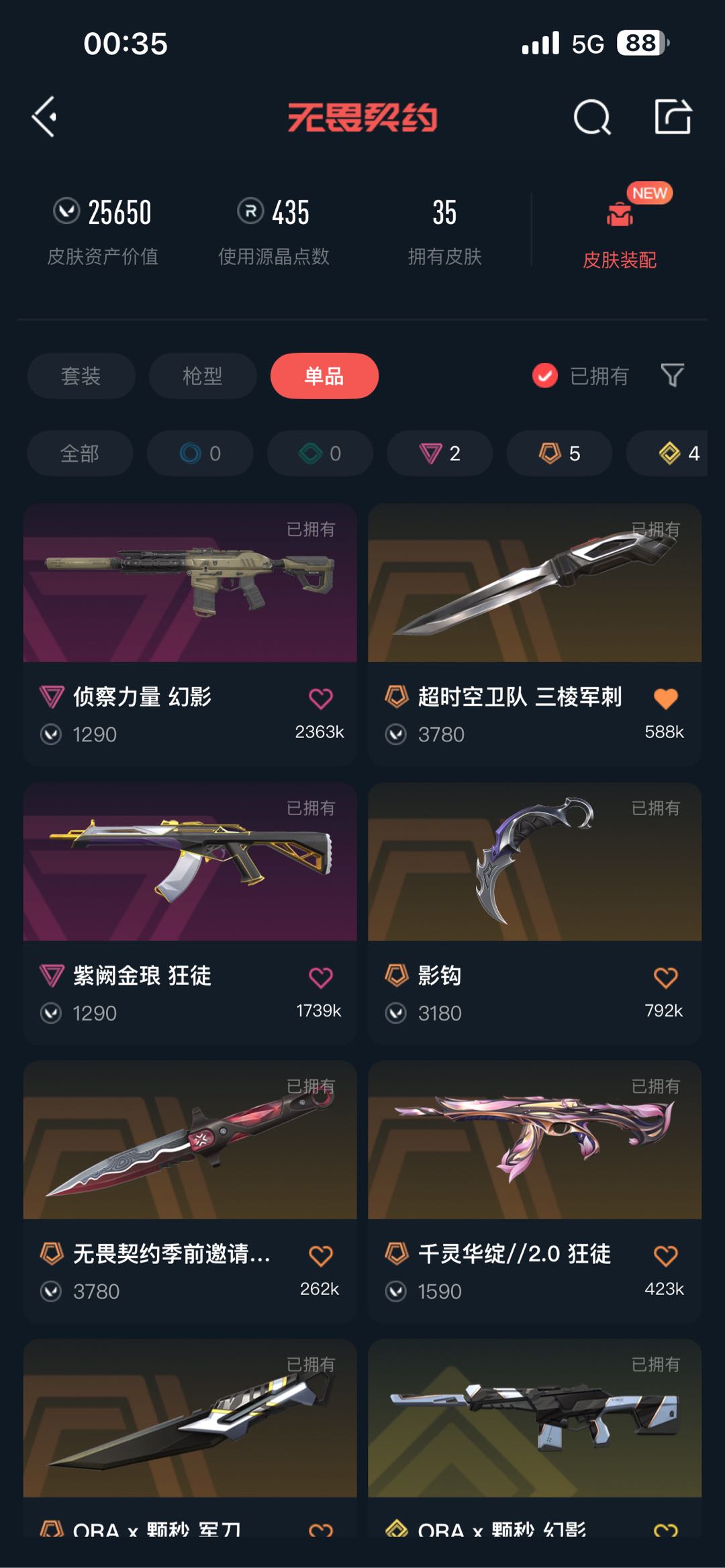Uncheck the 已拥有 owned filter

[545, 376]
